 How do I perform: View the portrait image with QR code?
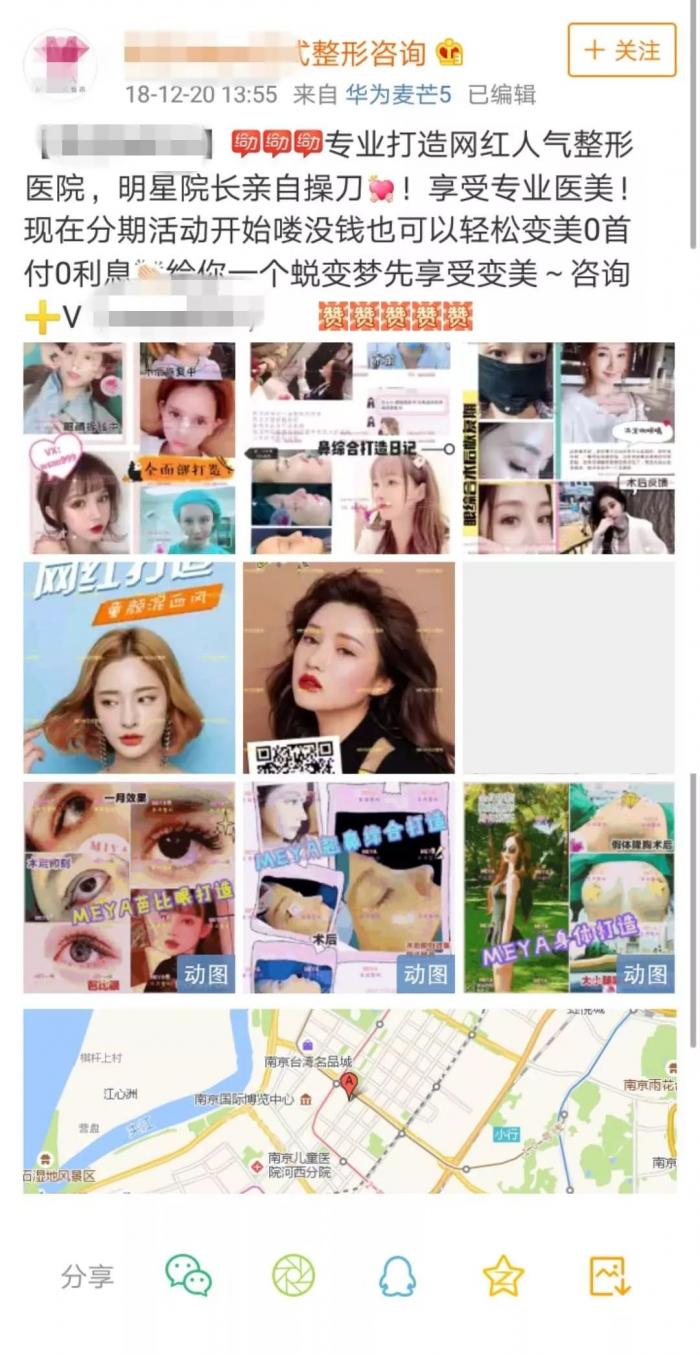(x=349, y=667)
